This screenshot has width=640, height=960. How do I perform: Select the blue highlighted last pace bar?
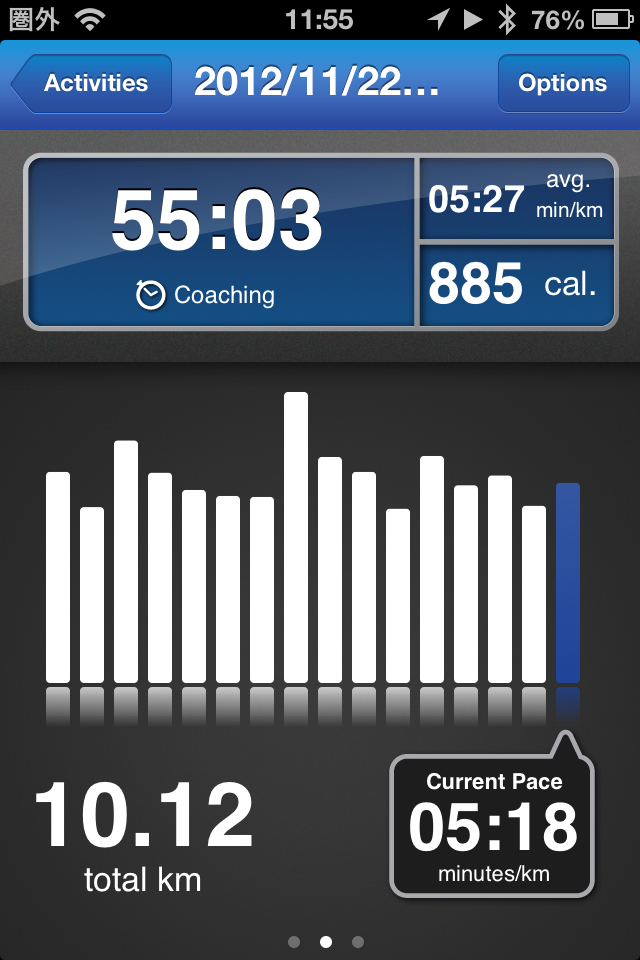coord(568,583)
